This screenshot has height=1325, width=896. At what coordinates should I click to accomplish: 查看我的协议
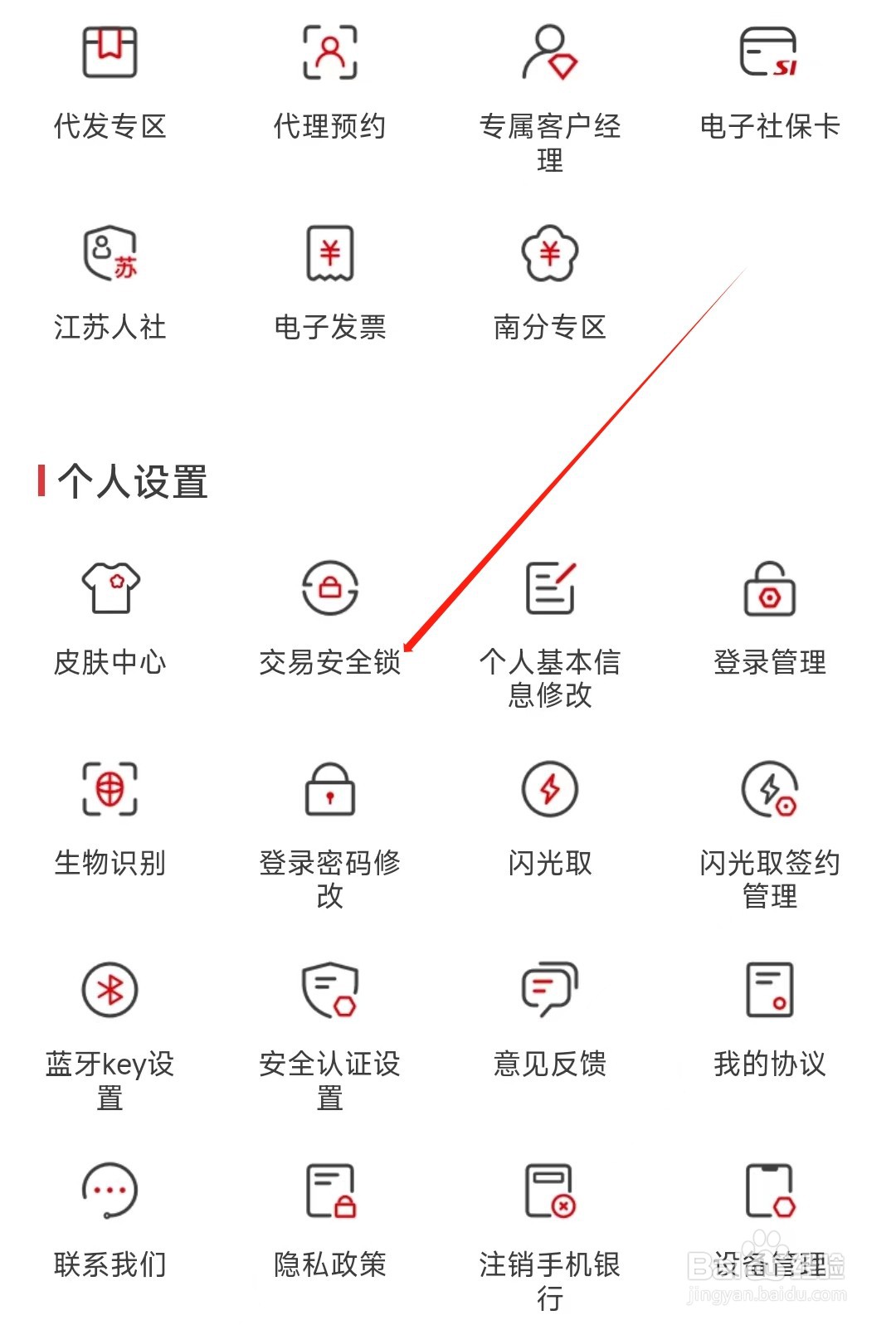point(771,1025)
